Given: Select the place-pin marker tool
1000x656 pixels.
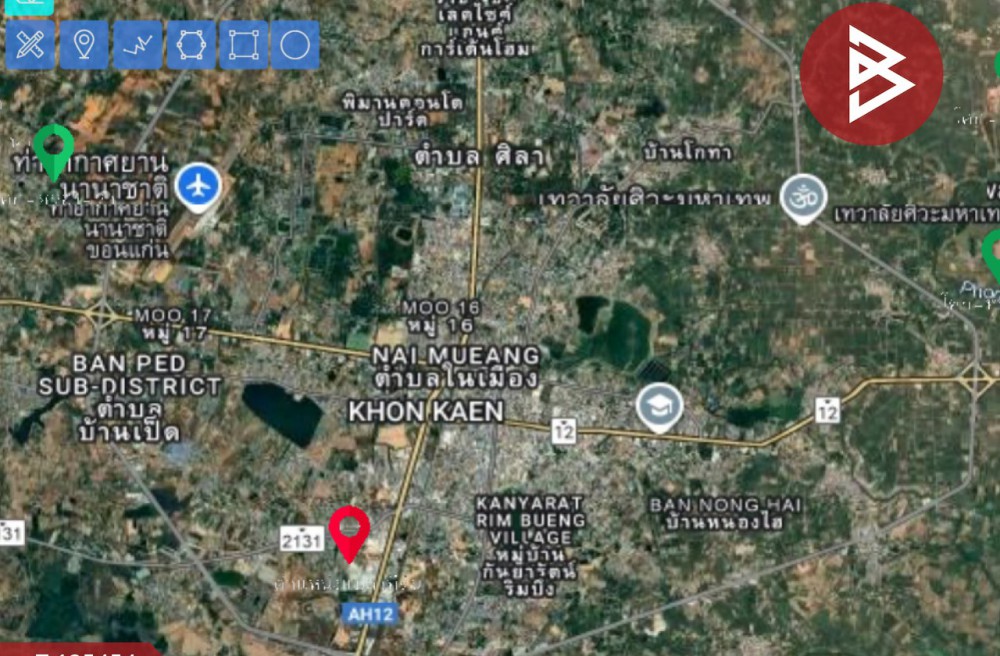Looking at the screenshot, I should (84, 45).
